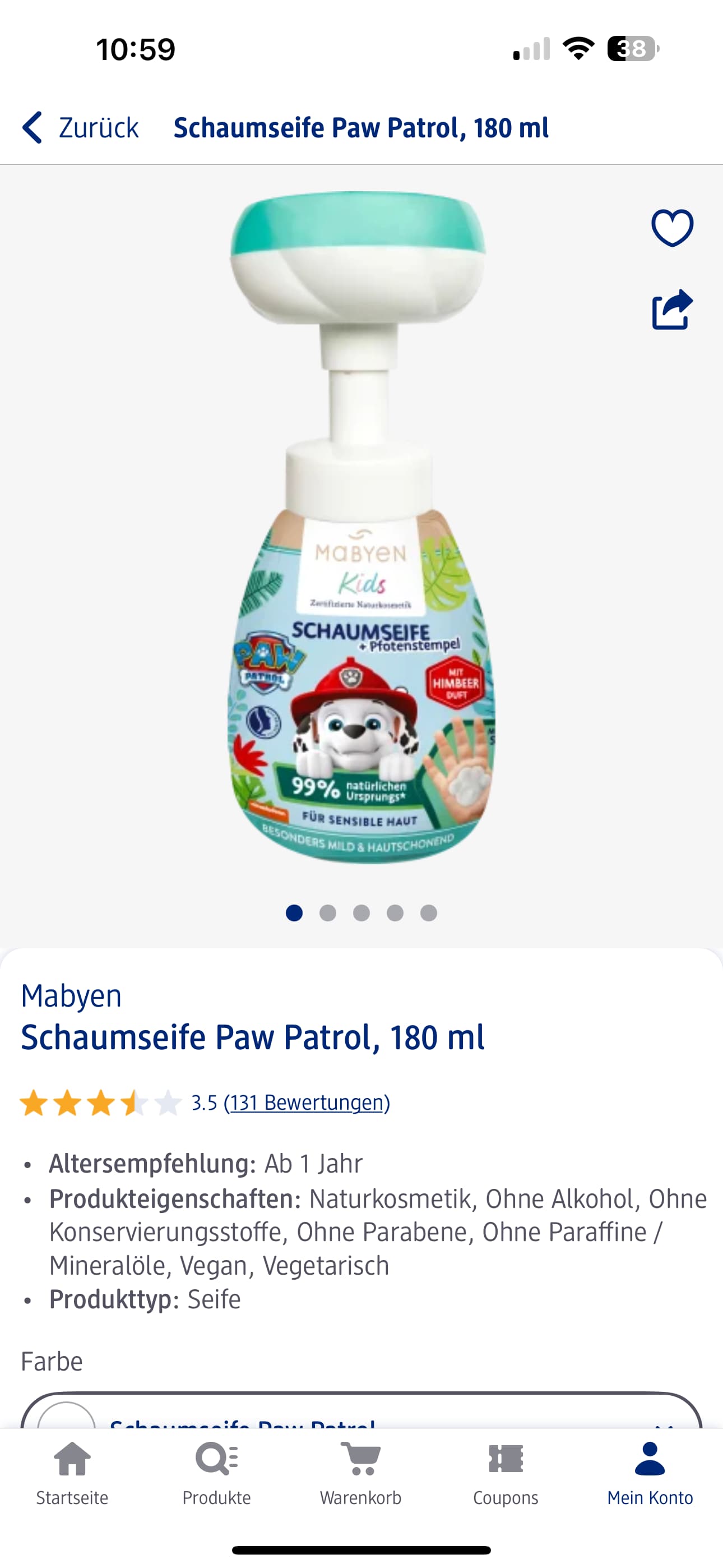This screenshot has width=723, height=1568.
Task: Open the Mein Konto tab
Action: (650, 1474)
